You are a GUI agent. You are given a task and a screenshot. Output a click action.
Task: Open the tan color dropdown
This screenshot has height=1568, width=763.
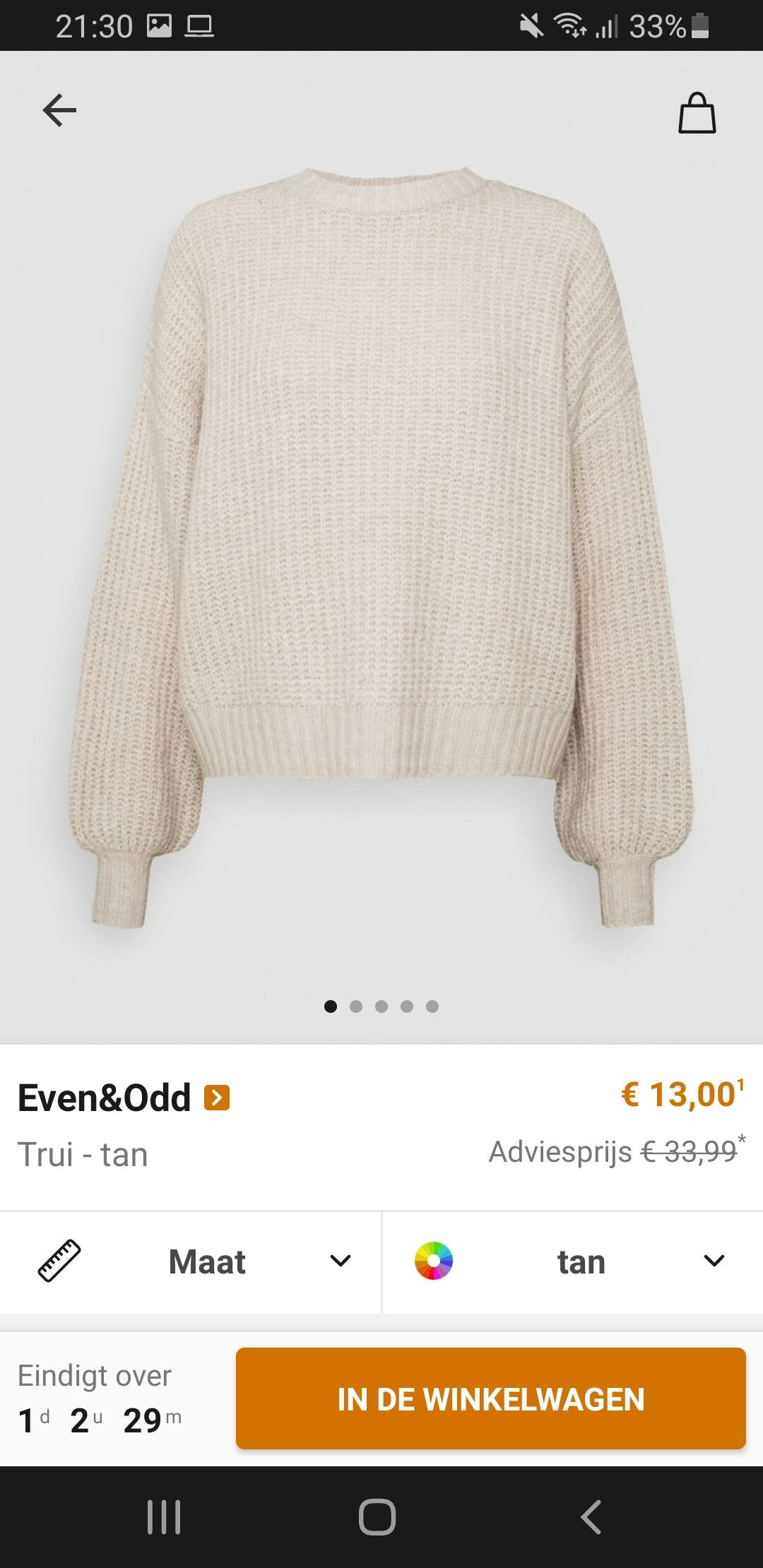pyautogui.click(x=573, y=1261)
